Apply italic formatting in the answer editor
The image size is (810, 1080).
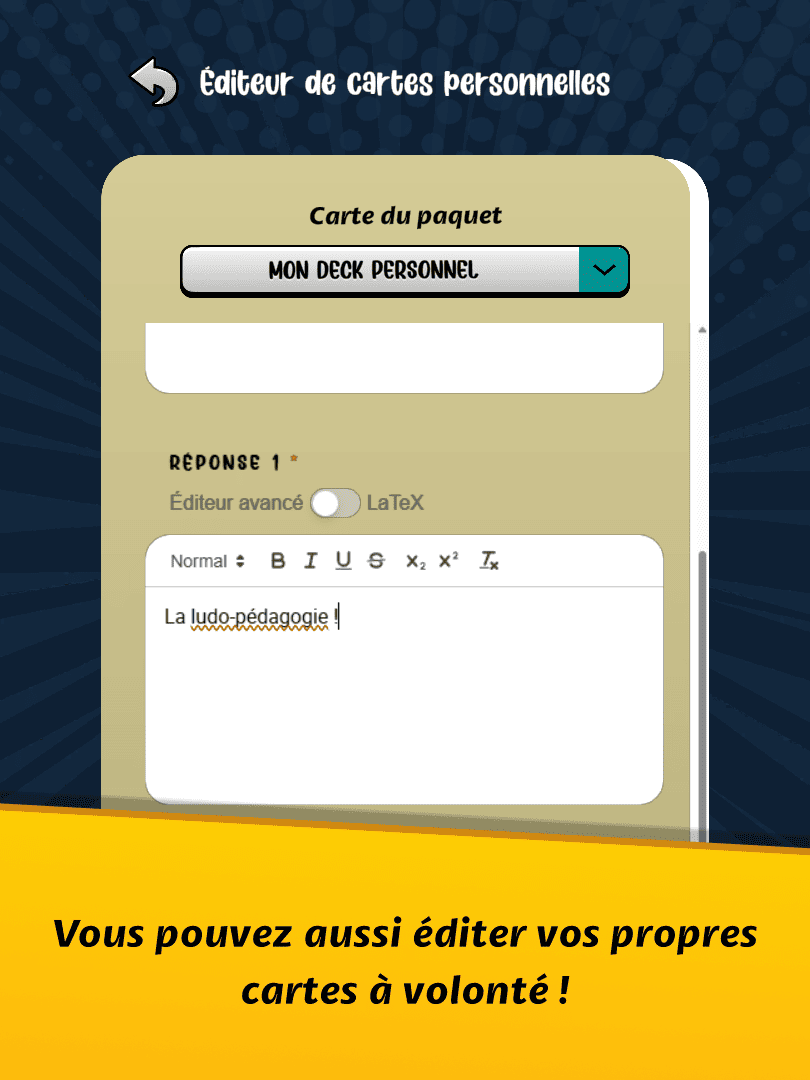coord(310,561)
